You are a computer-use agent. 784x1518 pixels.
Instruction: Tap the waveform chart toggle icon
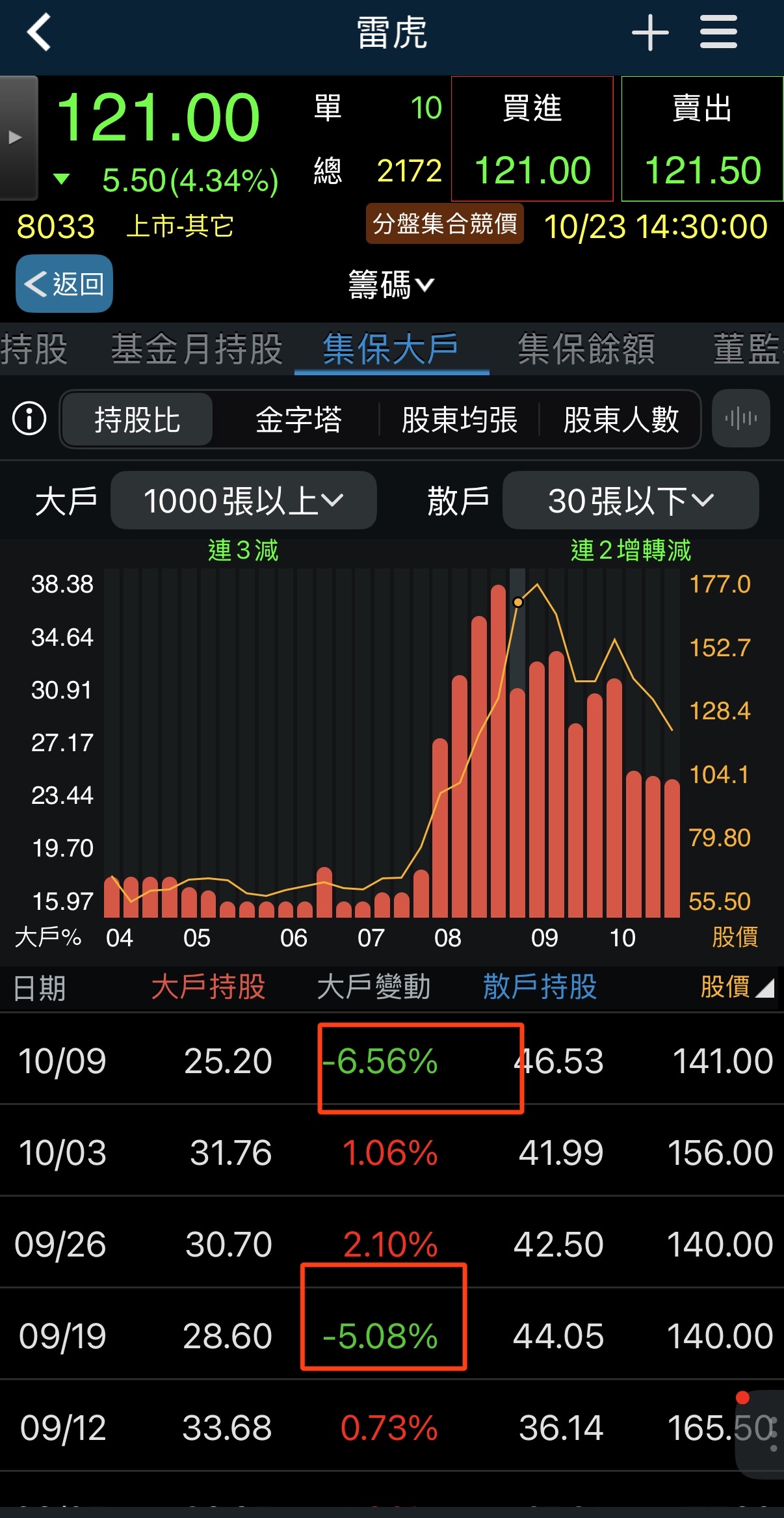coord(741,418)
